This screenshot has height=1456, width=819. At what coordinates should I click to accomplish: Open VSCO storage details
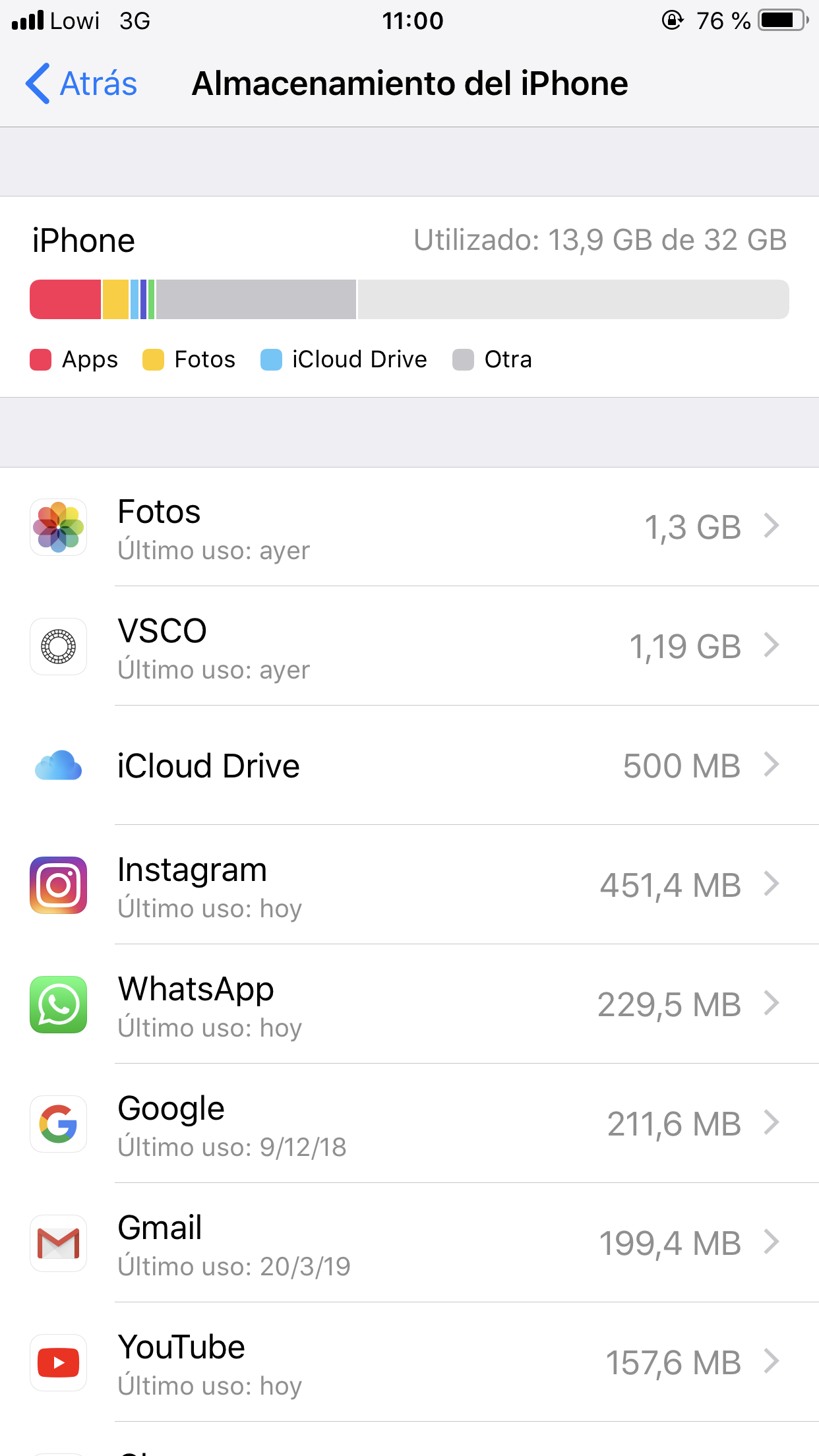409,647
